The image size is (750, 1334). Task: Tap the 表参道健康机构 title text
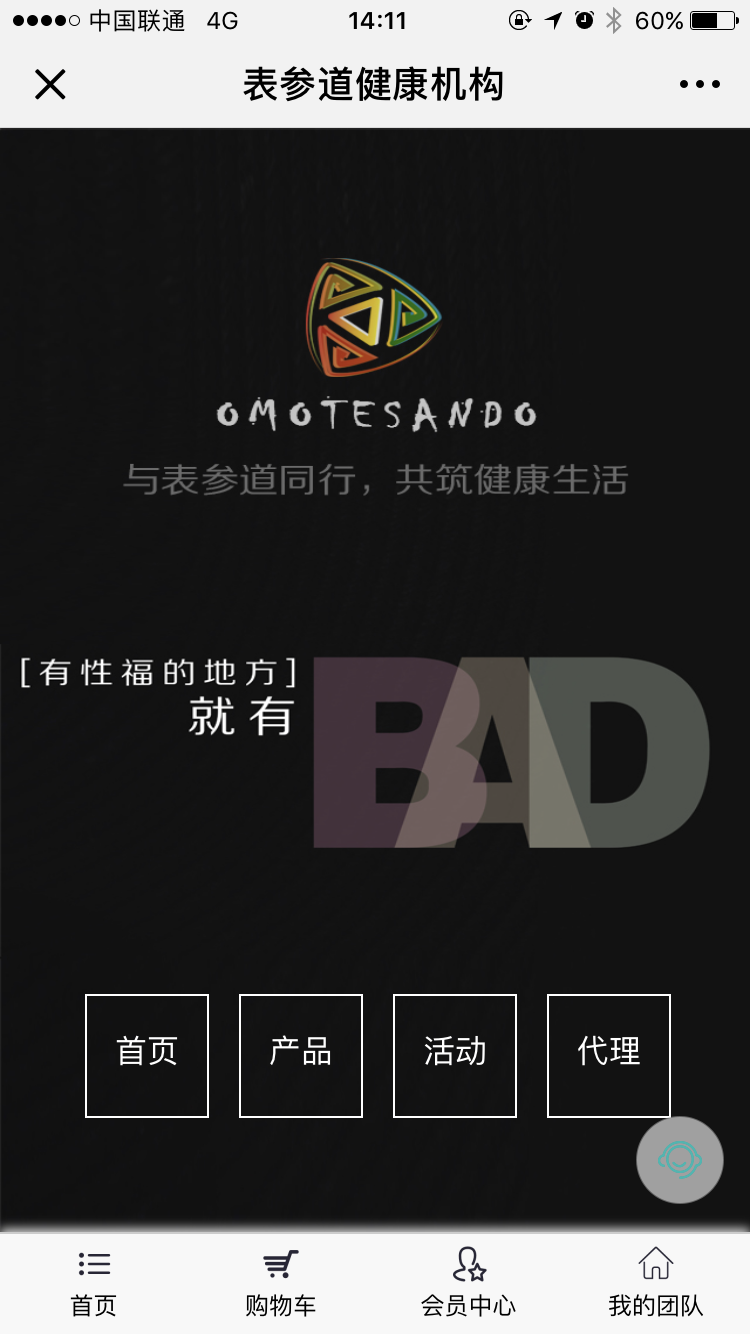click(x=375, y=84)
